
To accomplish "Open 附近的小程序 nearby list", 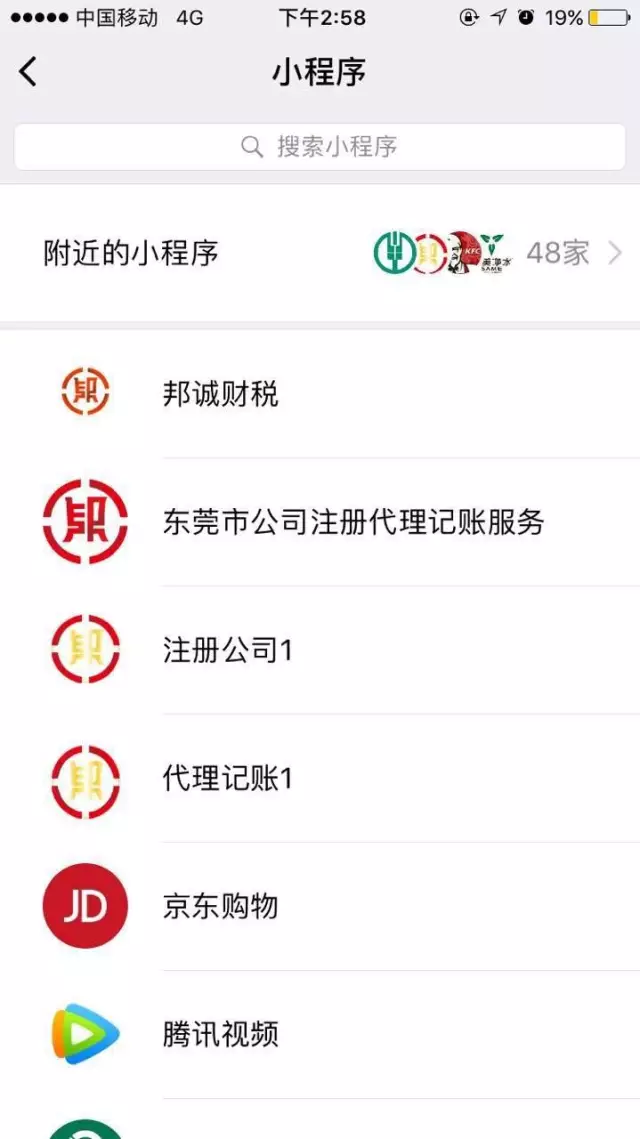I will (x=320, y=253).
